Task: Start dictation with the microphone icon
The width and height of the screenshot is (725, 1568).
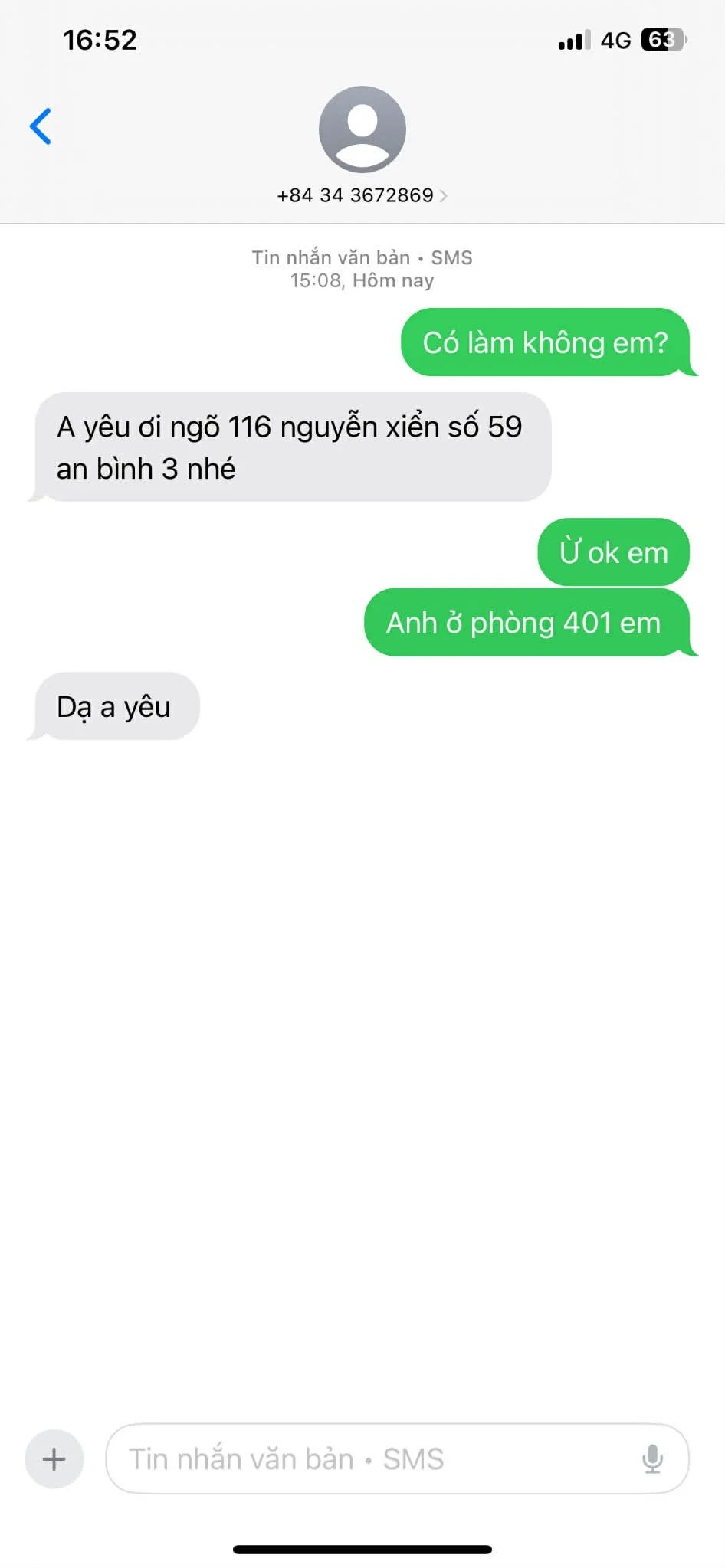Action: pyautogui.click(x=652, y=1458)
